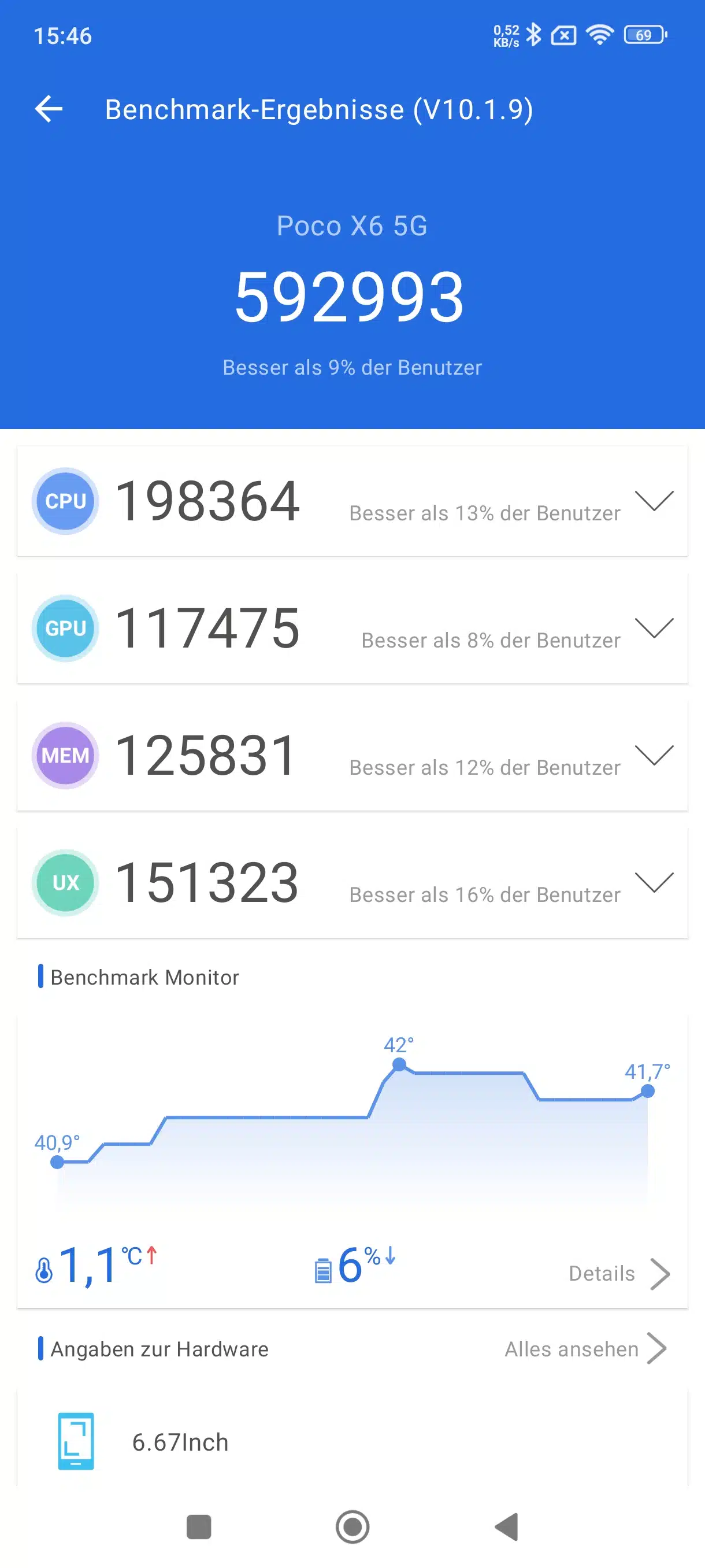Go back using the header arrow
Image resolution: width=705 pixels, height=1568 pixels.
49,110
